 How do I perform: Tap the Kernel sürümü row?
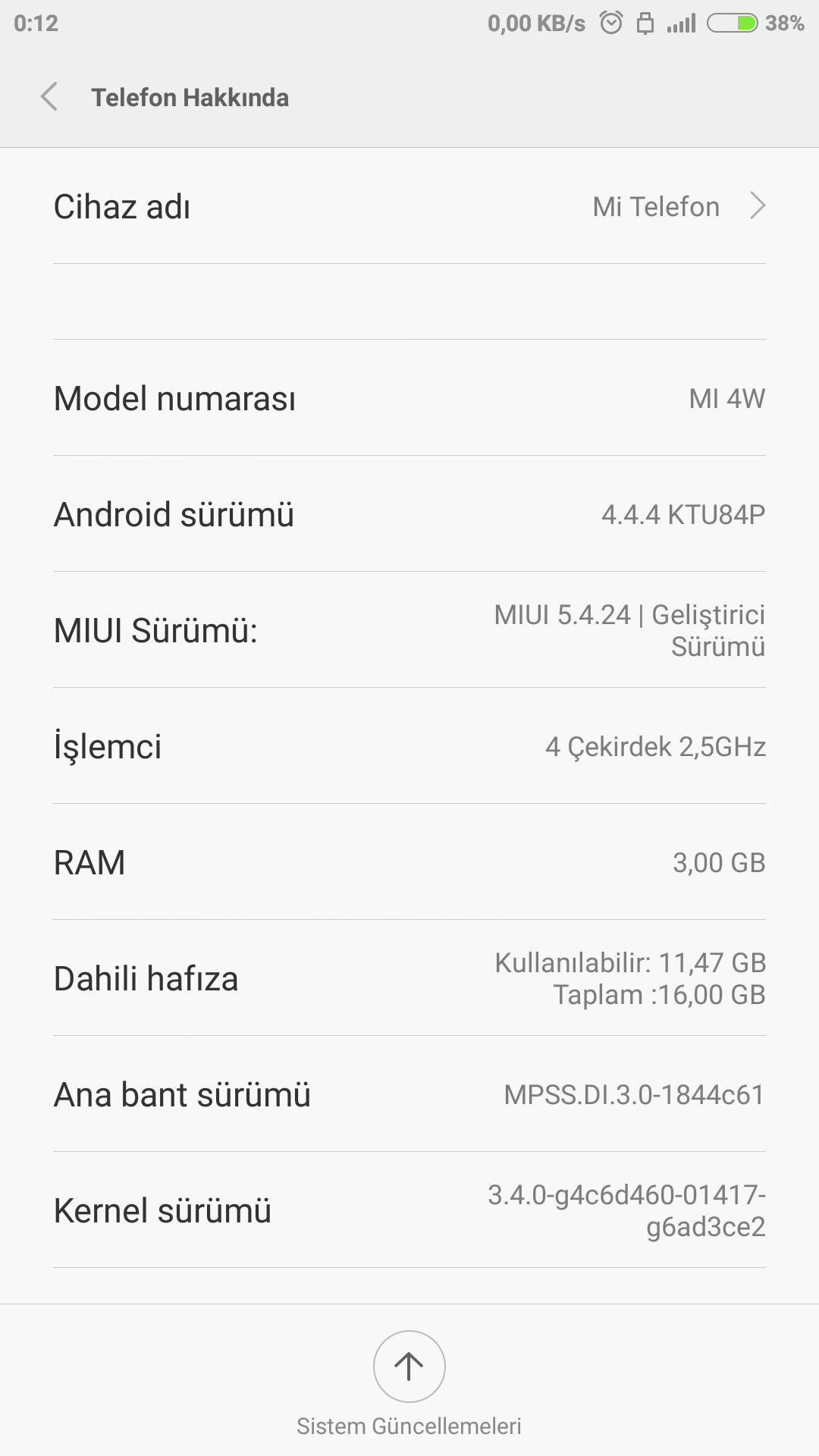click(x=409, y=1210)
